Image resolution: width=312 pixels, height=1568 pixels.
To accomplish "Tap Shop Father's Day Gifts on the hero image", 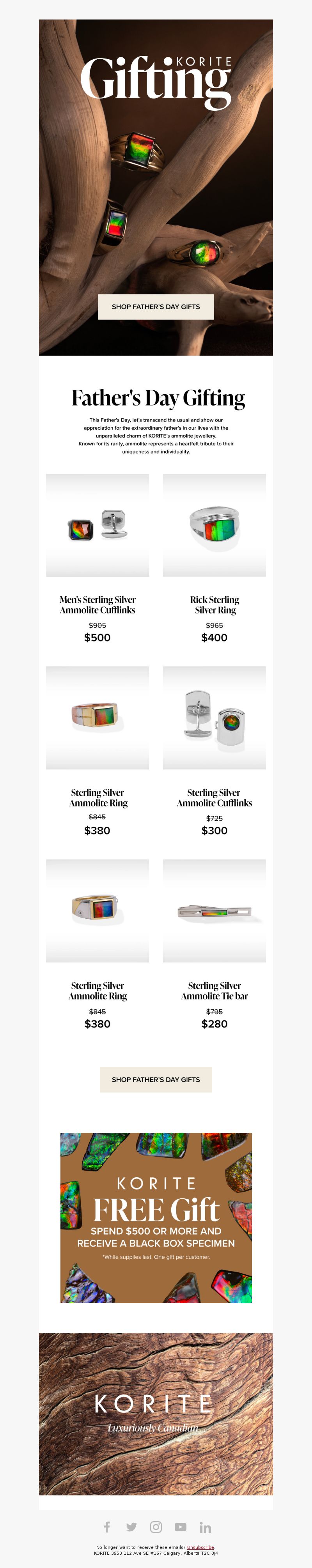I will tap(156, 307).
